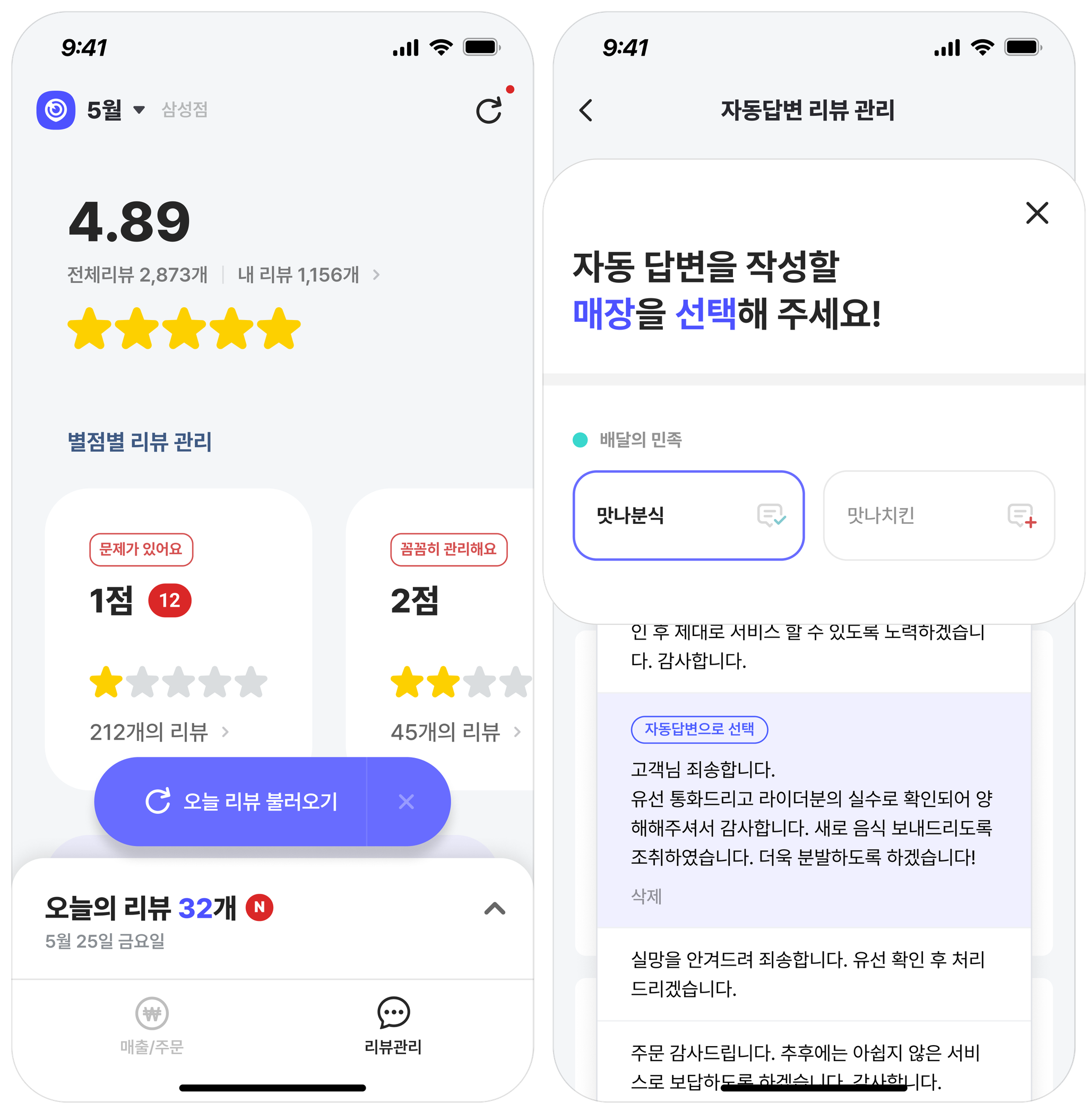Dismiss the 오늘 리뷰 불러오기 floating button
Viewport: 1087px width, 1120px height.
[x=407, y=802]
